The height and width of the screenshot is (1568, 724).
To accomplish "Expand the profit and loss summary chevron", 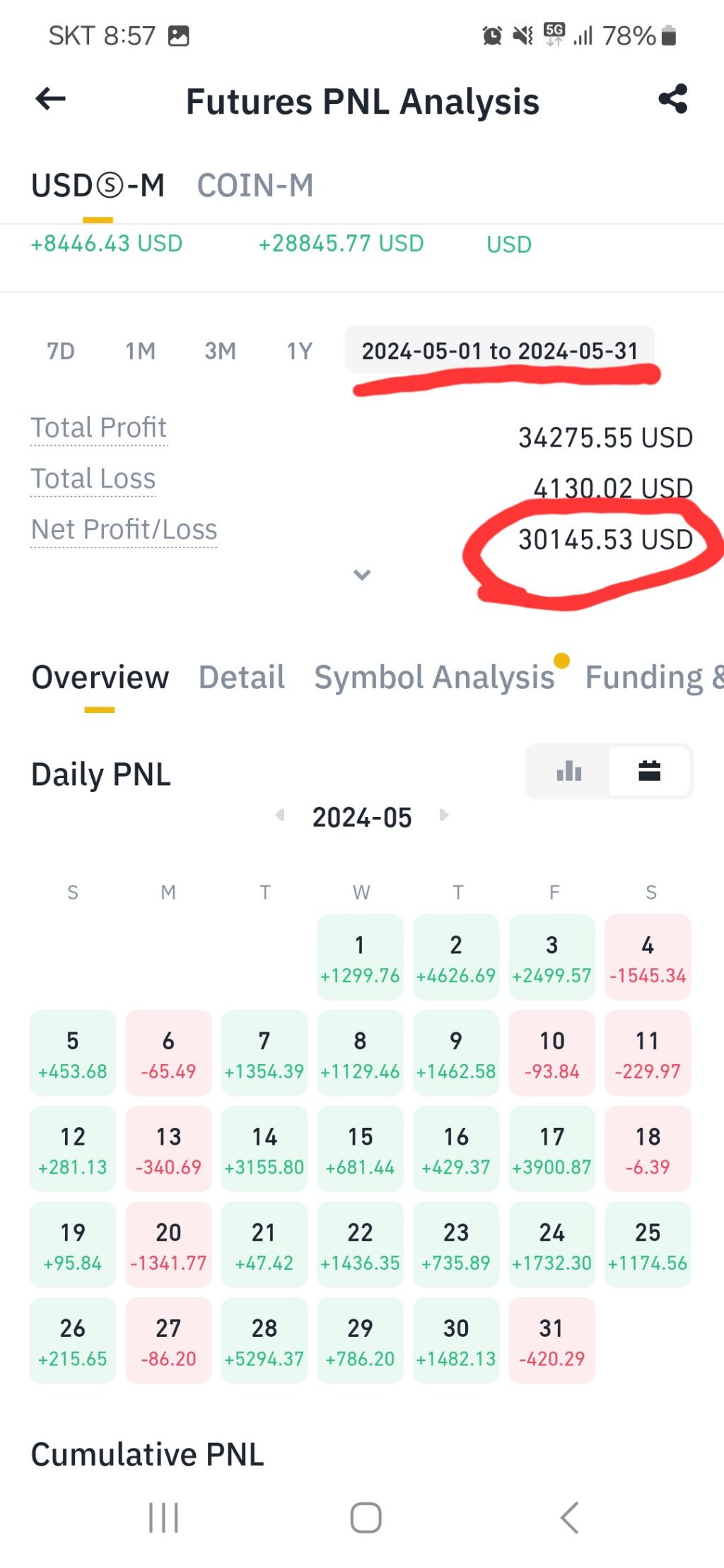I will tap(362, 574).
